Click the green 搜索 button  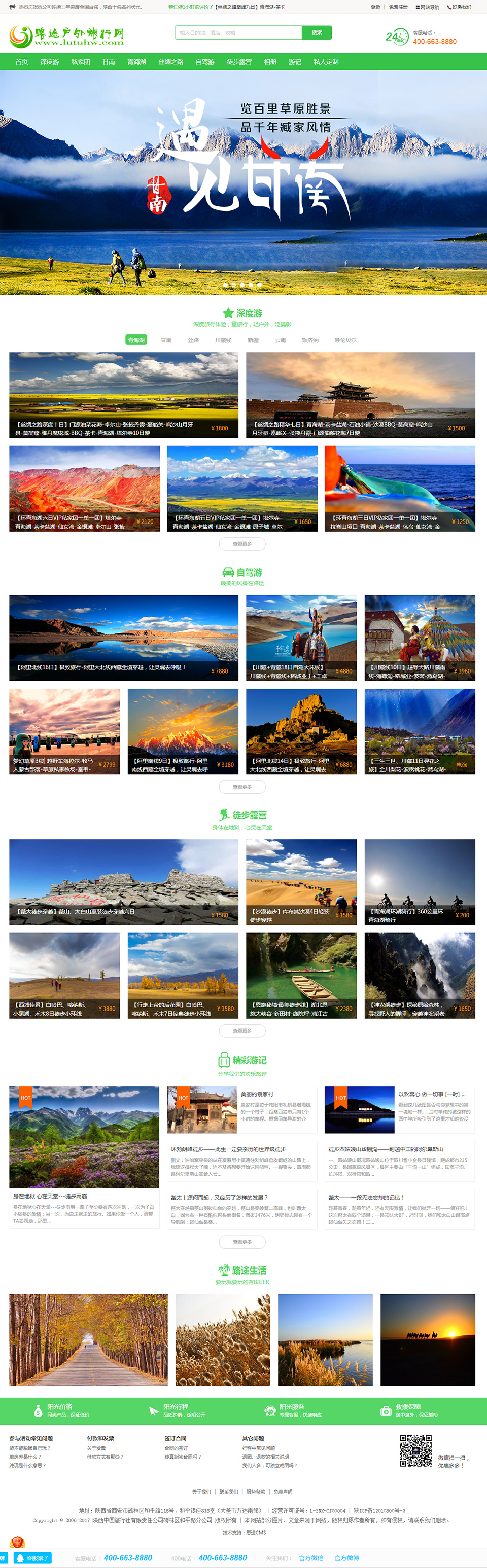pos(317,33)
